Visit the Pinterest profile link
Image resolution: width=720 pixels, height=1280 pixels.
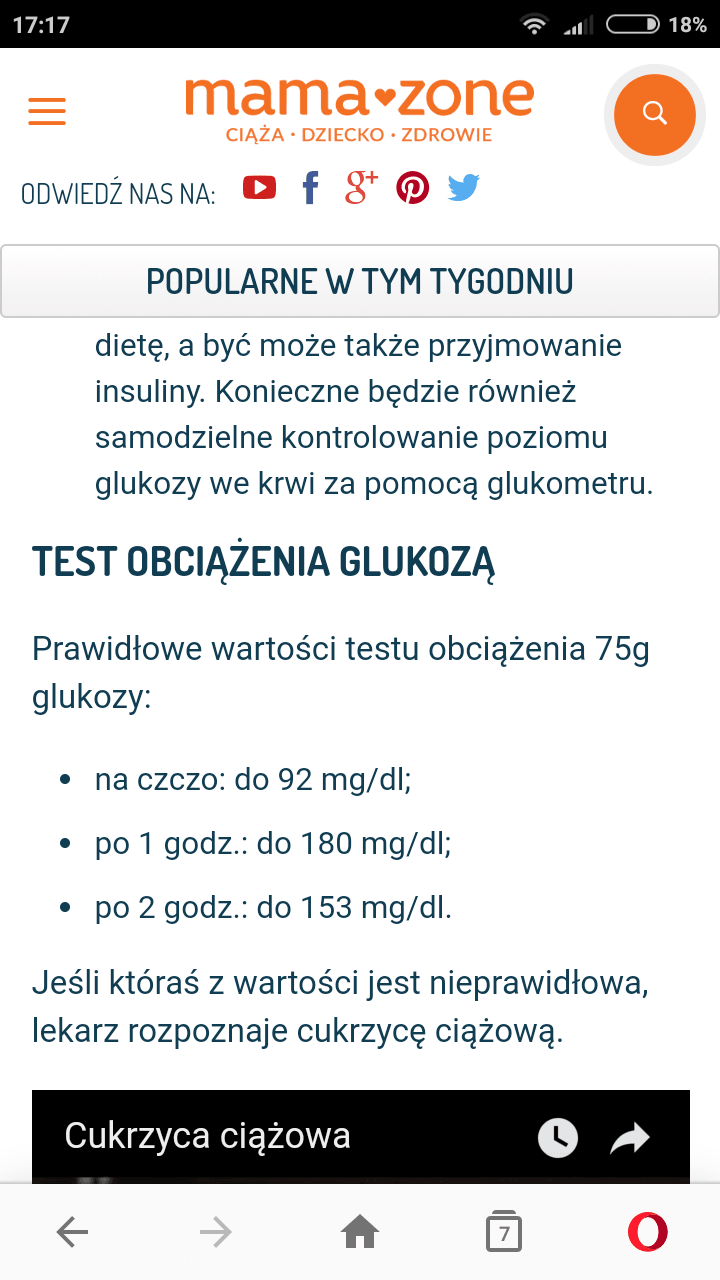(x=412, y=187)
